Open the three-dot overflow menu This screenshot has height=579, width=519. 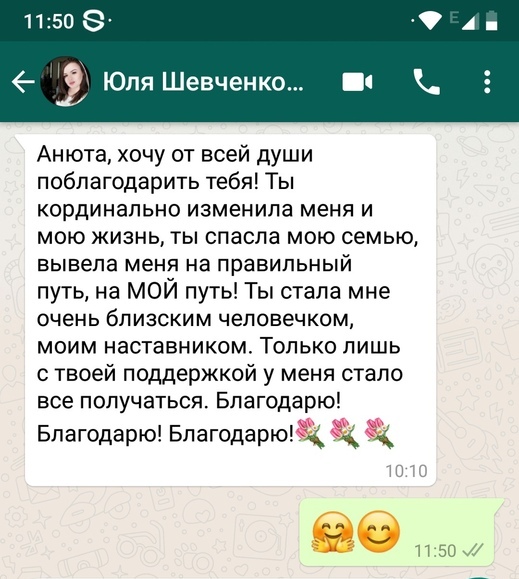point(487,82)
